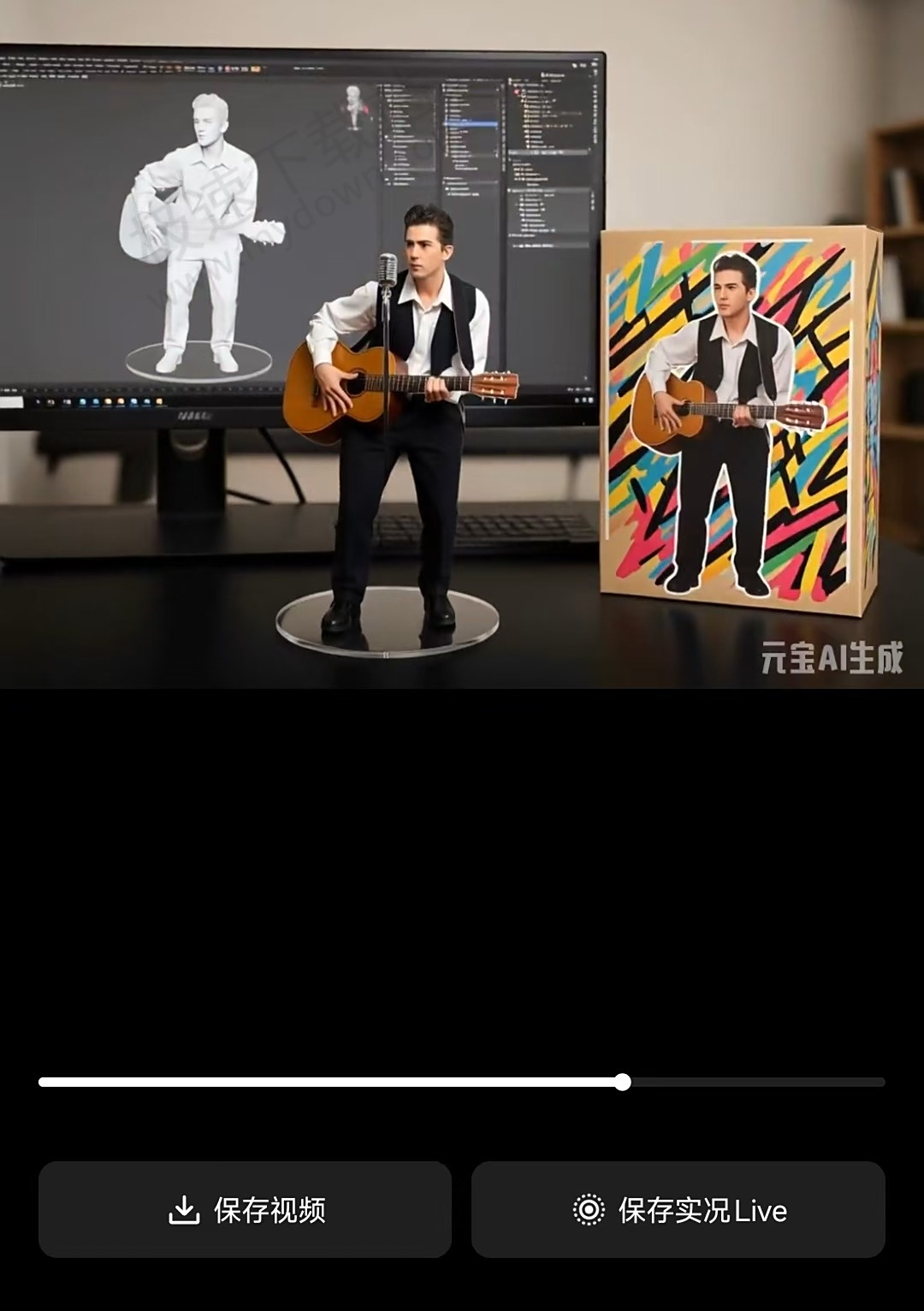Click a blue browser icon on the monitor taskbar
Image resolution: width=924 pixels, height=1311 pixels.
tap(83, 400)
